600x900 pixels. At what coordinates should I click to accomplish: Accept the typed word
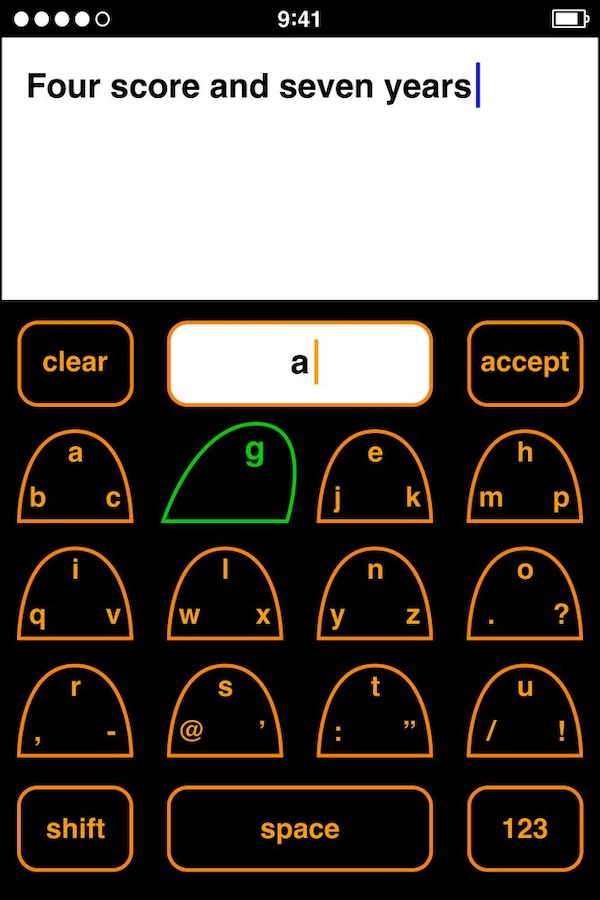[524, 363]
